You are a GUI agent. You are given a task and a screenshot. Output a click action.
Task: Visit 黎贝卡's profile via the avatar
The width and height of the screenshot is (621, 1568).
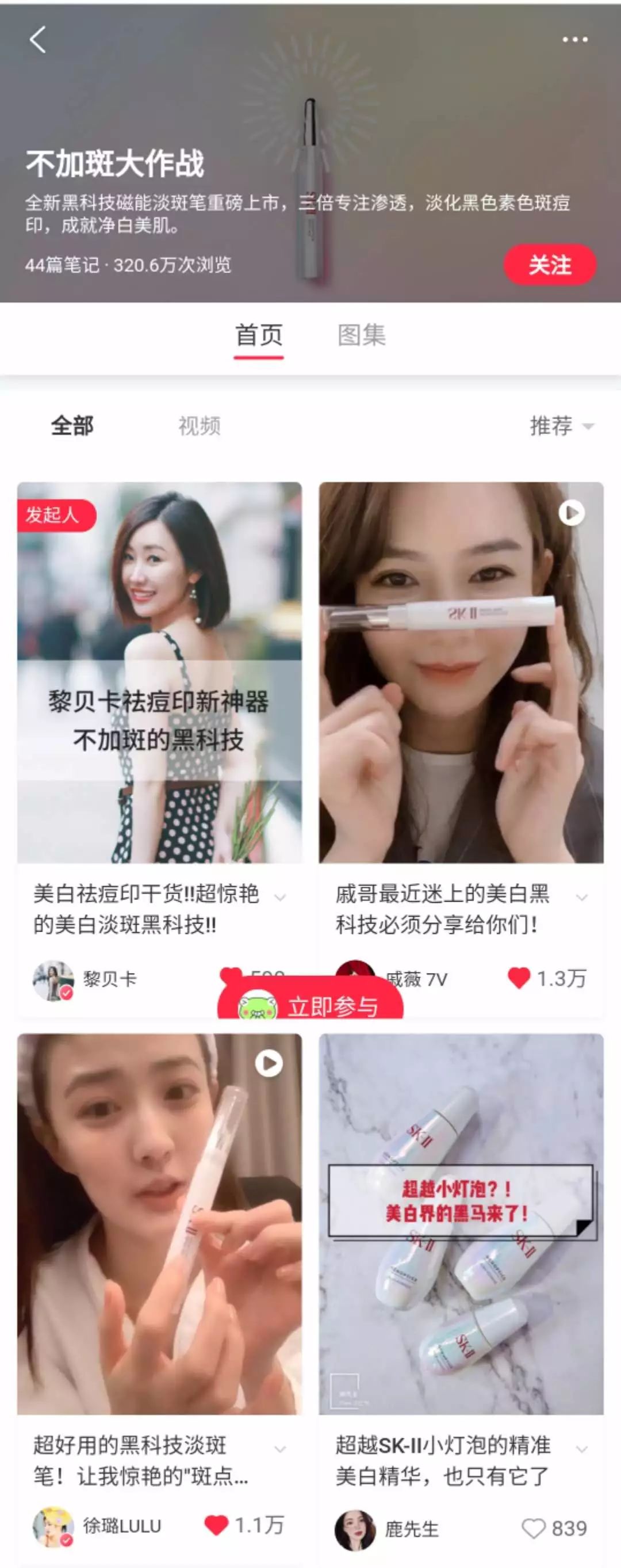pyautogui.click(x=53, y=979)
